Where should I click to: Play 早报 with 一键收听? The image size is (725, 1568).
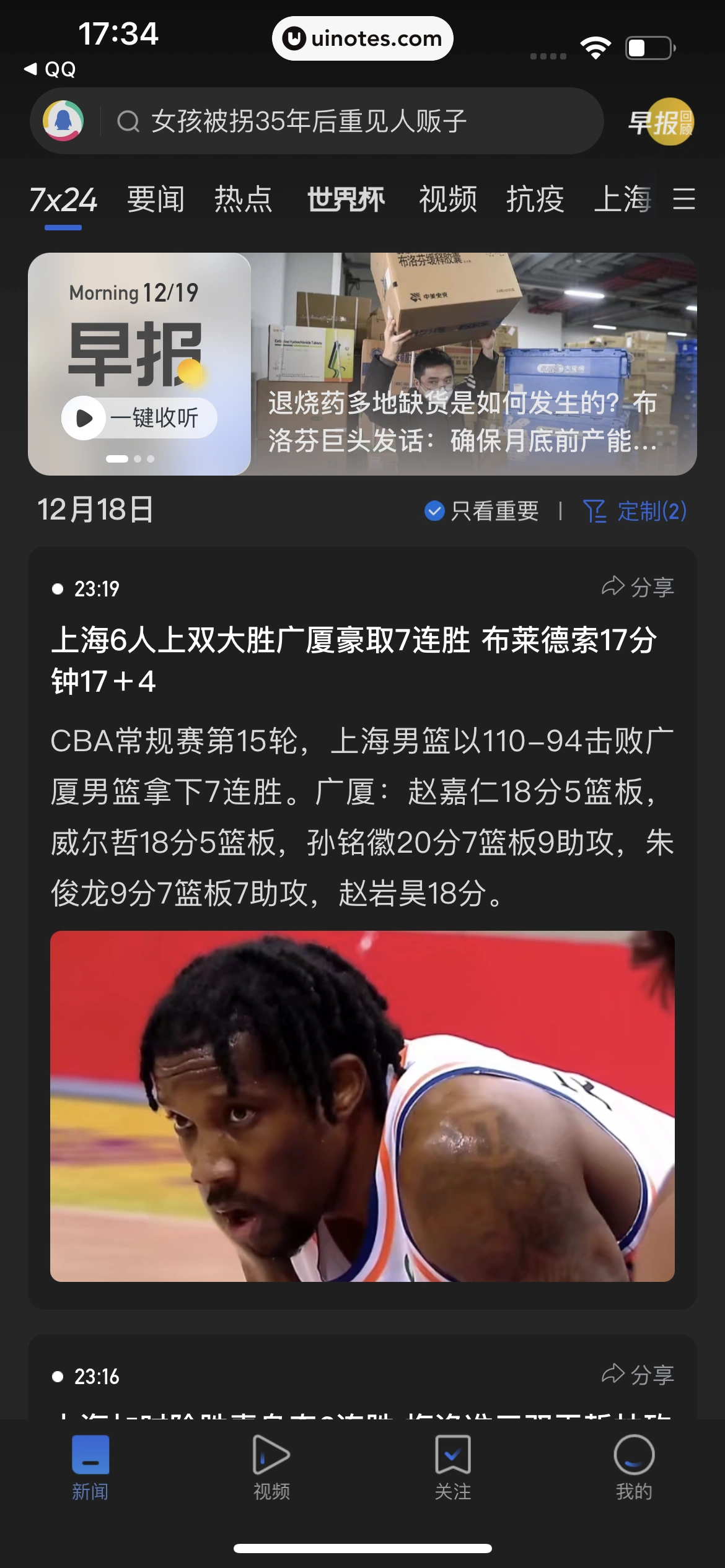click(x=139, y=418)
